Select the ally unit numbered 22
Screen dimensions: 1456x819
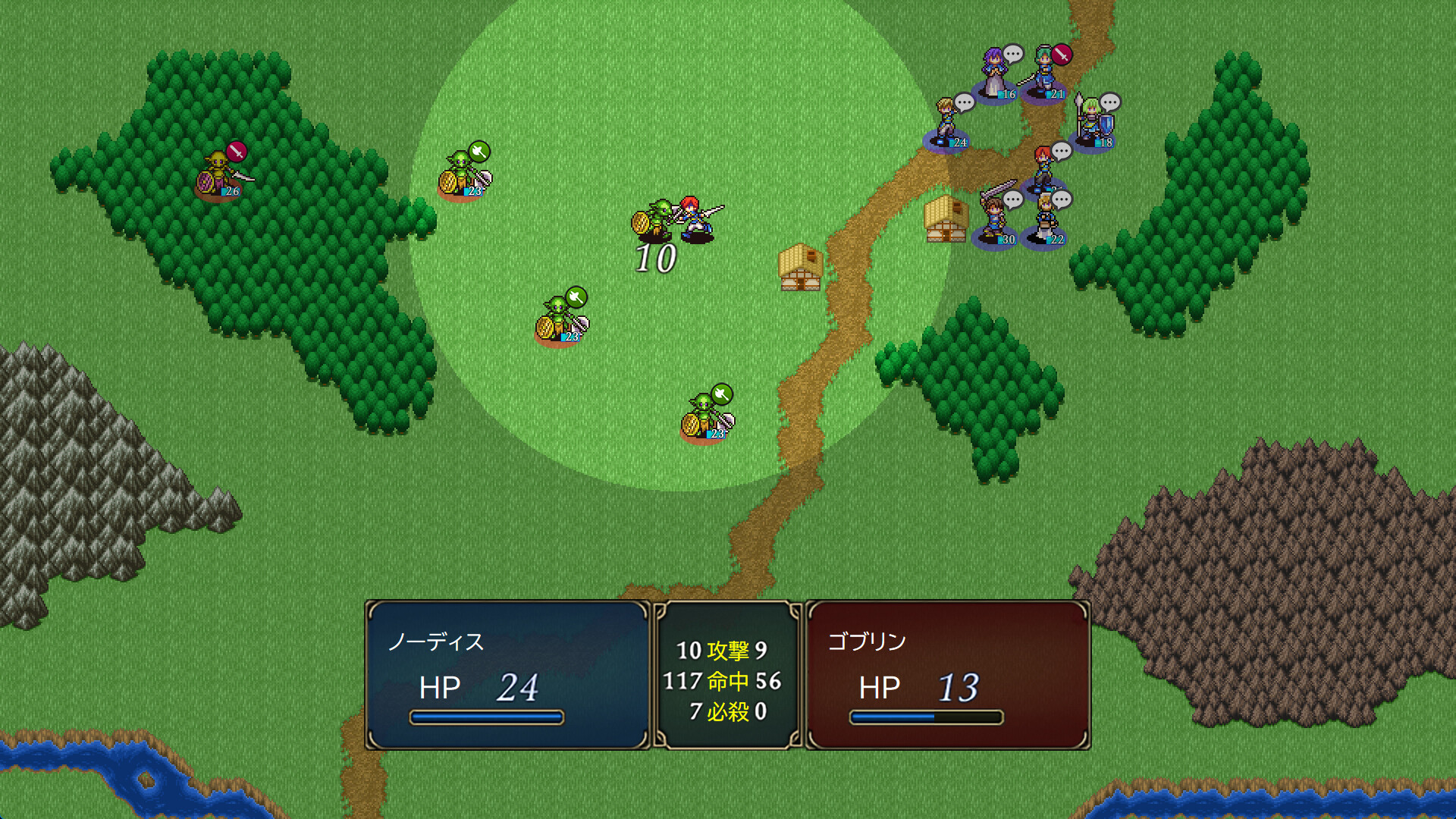click(1043, 221)
